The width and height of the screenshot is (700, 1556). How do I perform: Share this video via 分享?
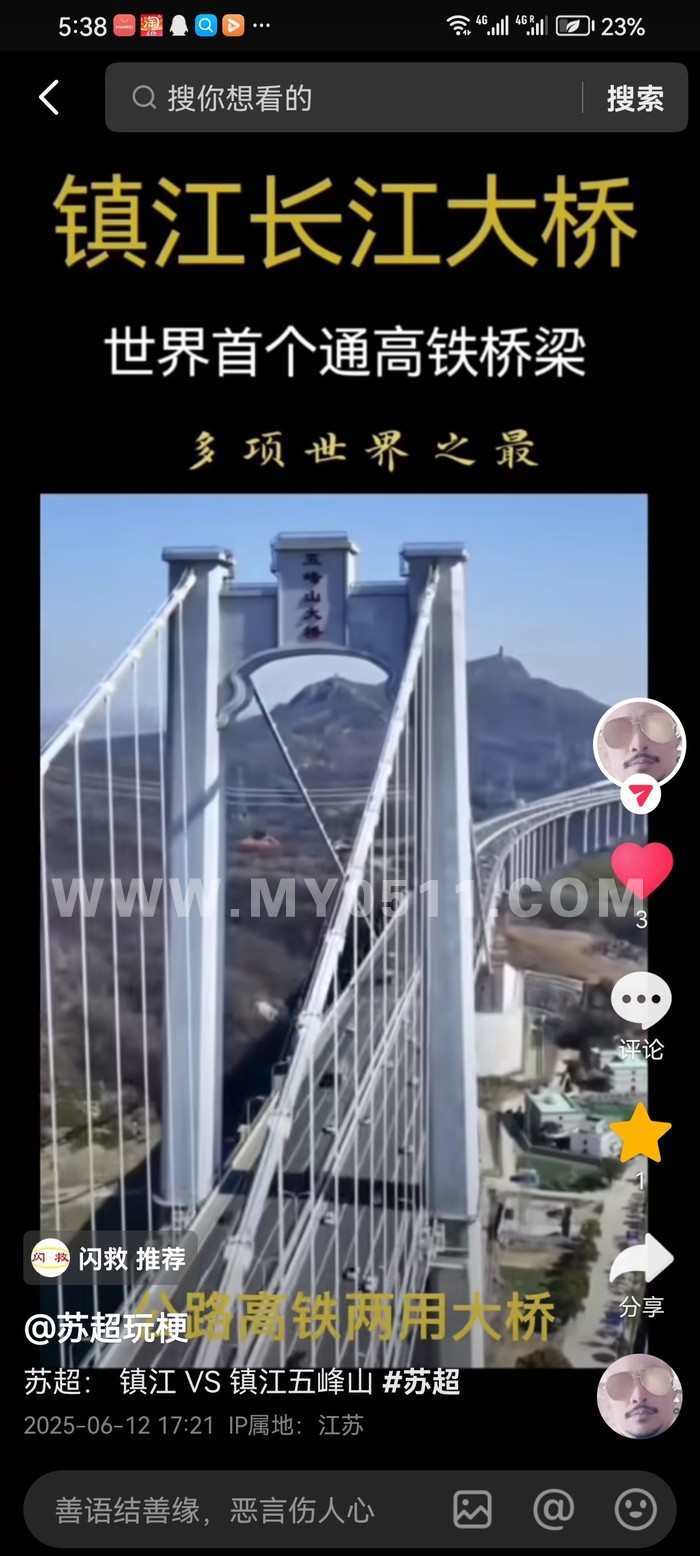pyautogui.click(x=641, y=1262)
